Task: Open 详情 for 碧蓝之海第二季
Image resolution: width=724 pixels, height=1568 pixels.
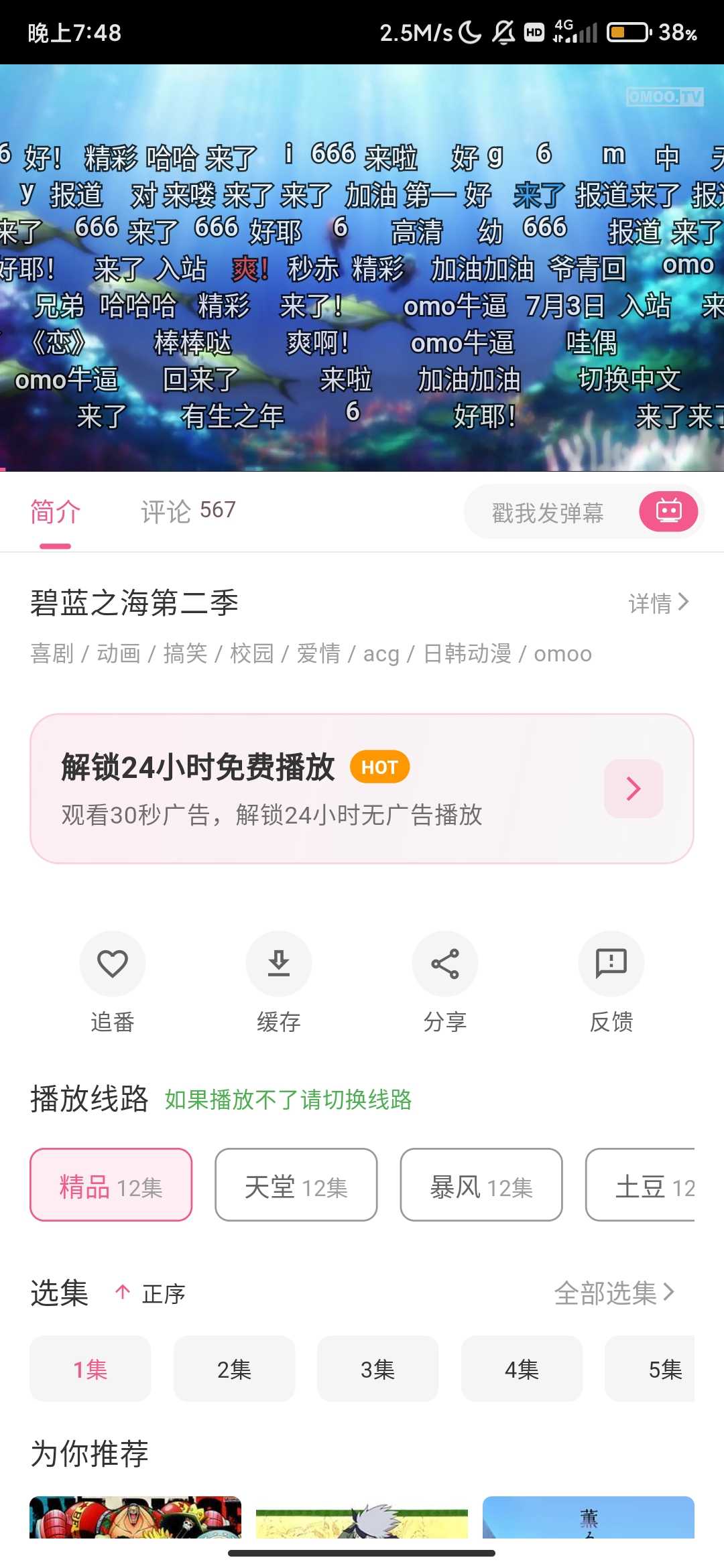Action: click(658, 603)
